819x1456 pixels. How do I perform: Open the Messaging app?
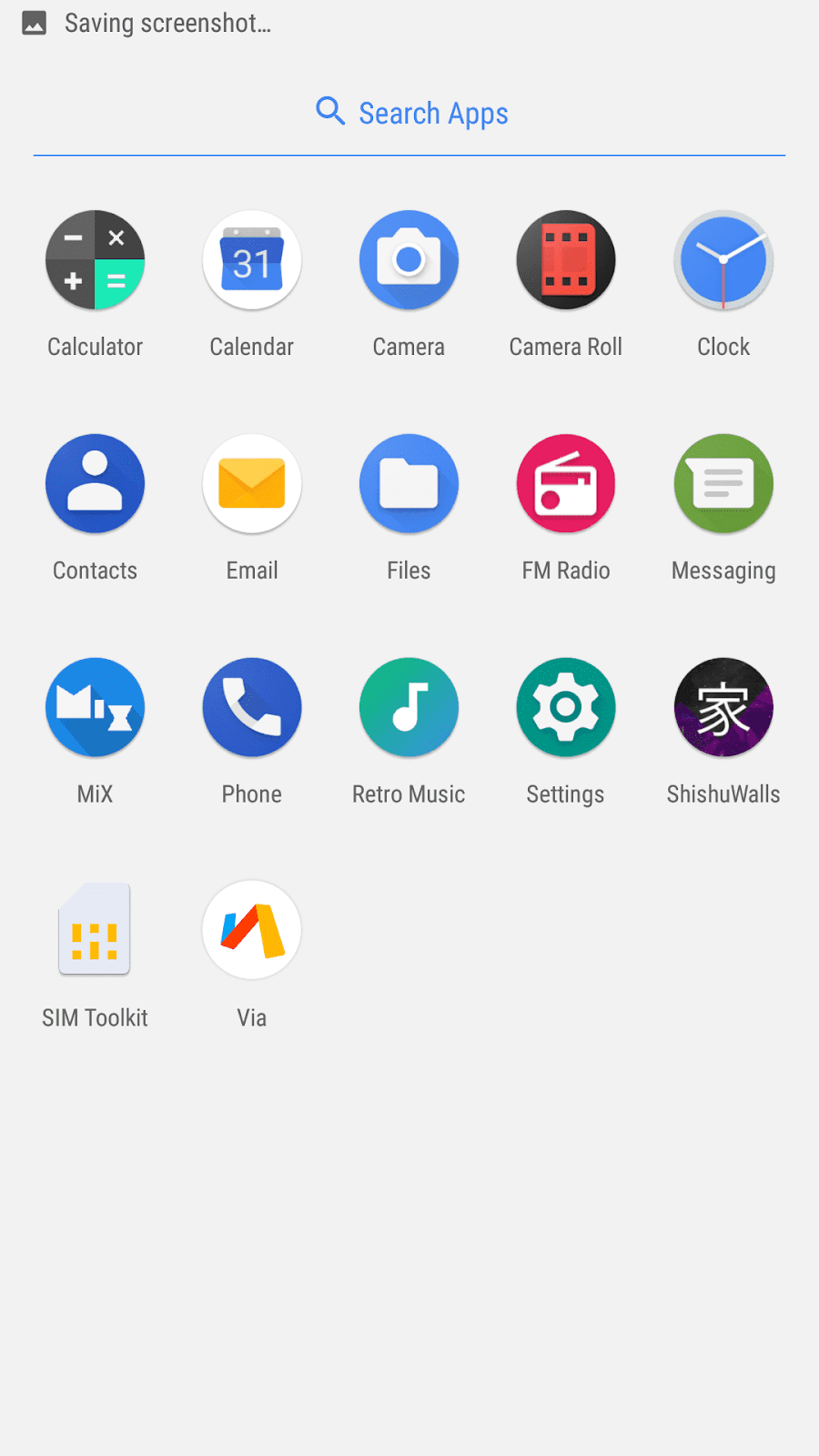[x=723, y=484]
